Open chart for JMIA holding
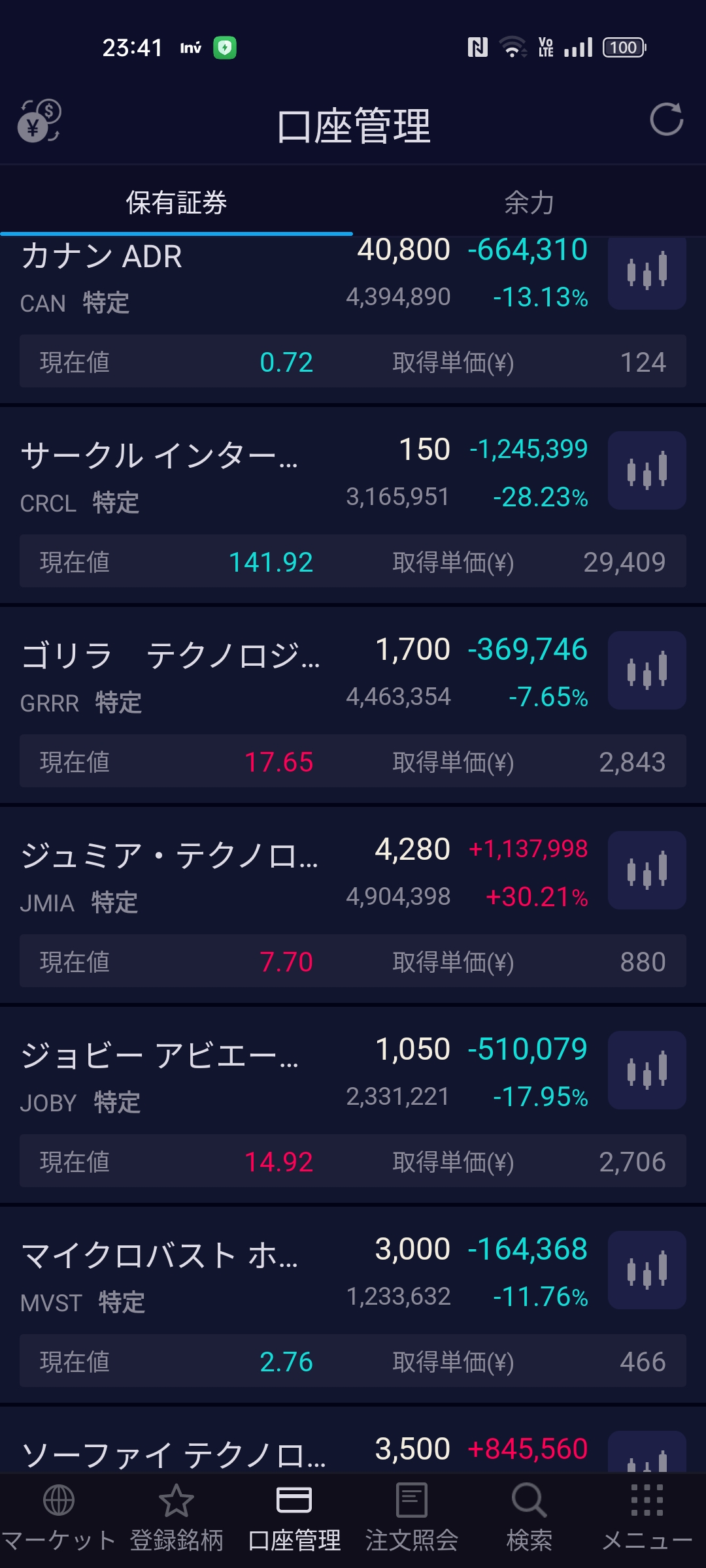The width and height of the screenshot is (706, 1568). (647, 870)
